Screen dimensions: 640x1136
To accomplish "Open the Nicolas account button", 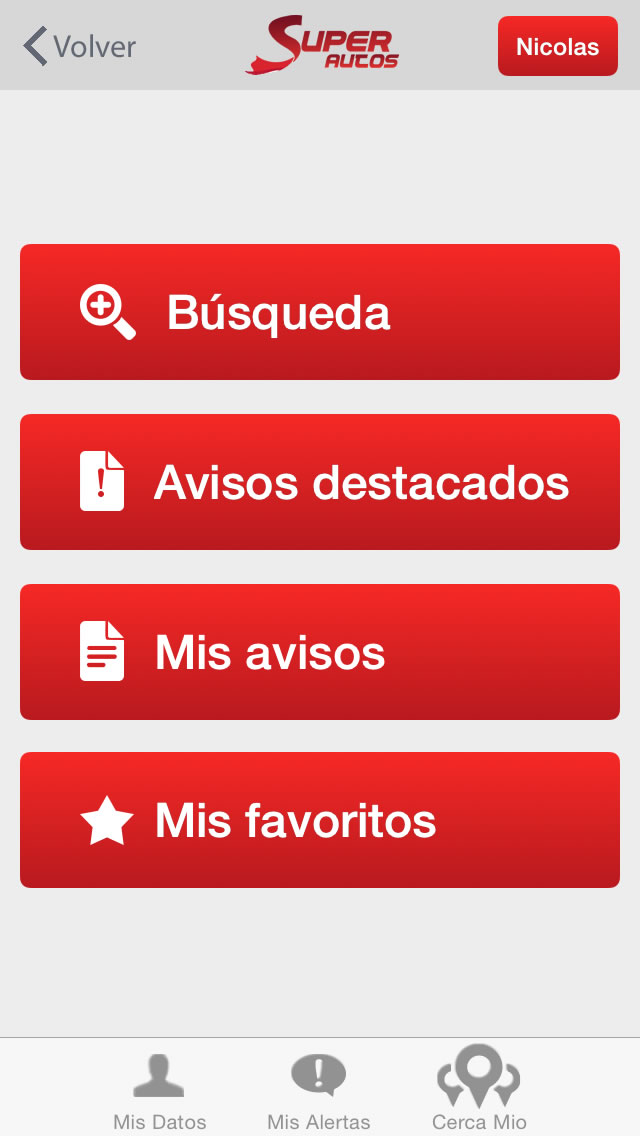I will tap(557, 46).
